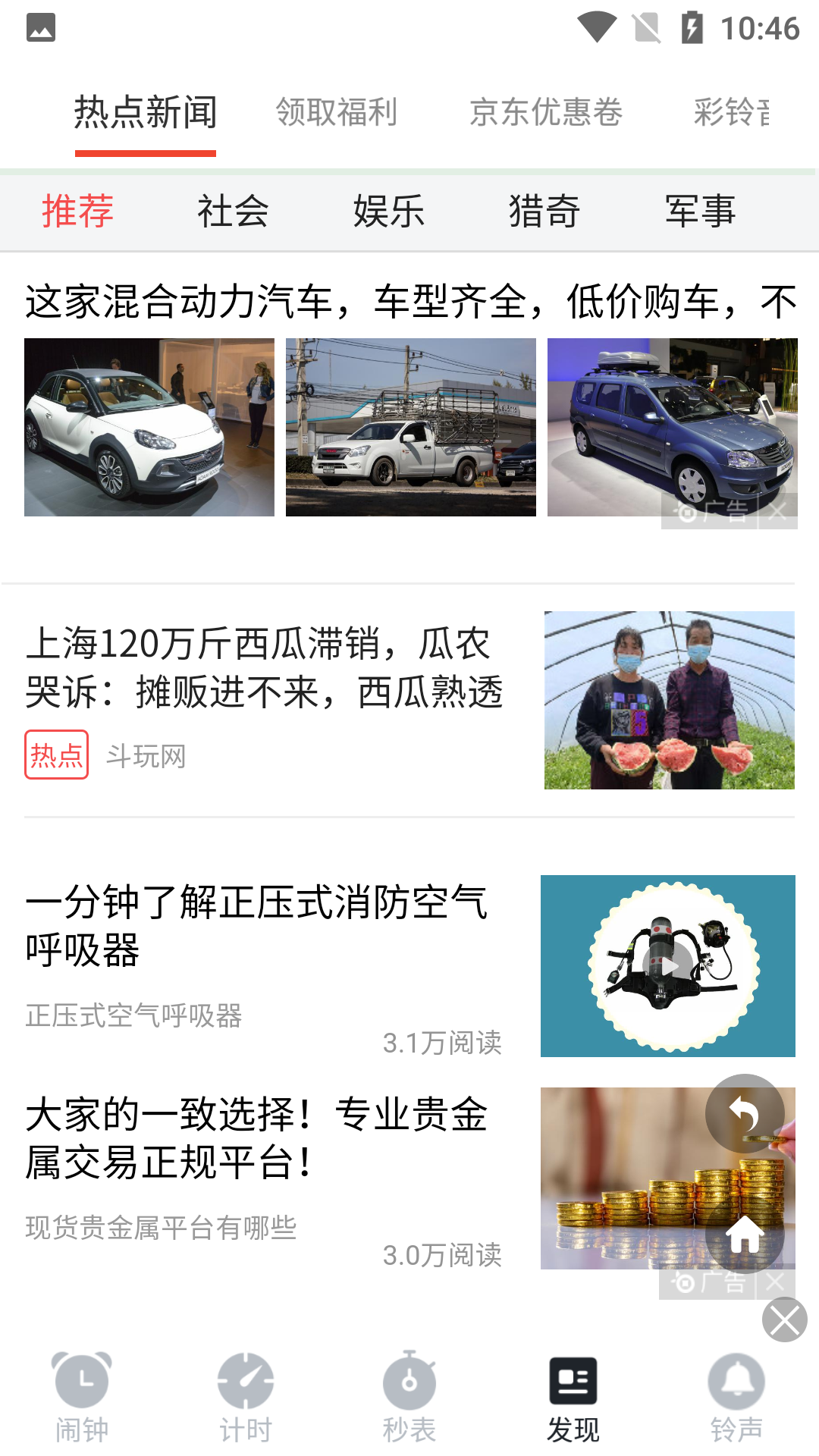Screen dimensions: 819x1456
Task: Open the 铃声 tab
Action: click(x=736, y=1397)
